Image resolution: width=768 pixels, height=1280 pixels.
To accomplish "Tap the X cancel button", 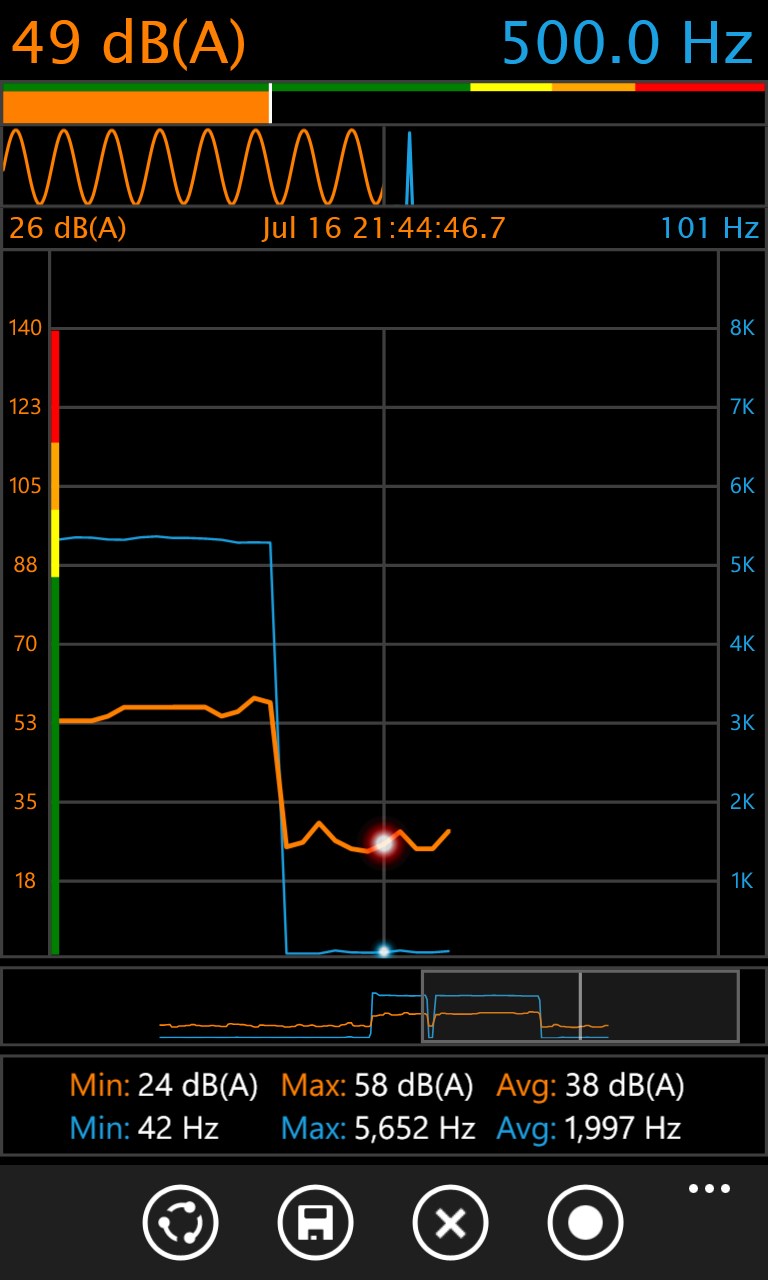I will pyautogui.click(x=450, y=1222).
